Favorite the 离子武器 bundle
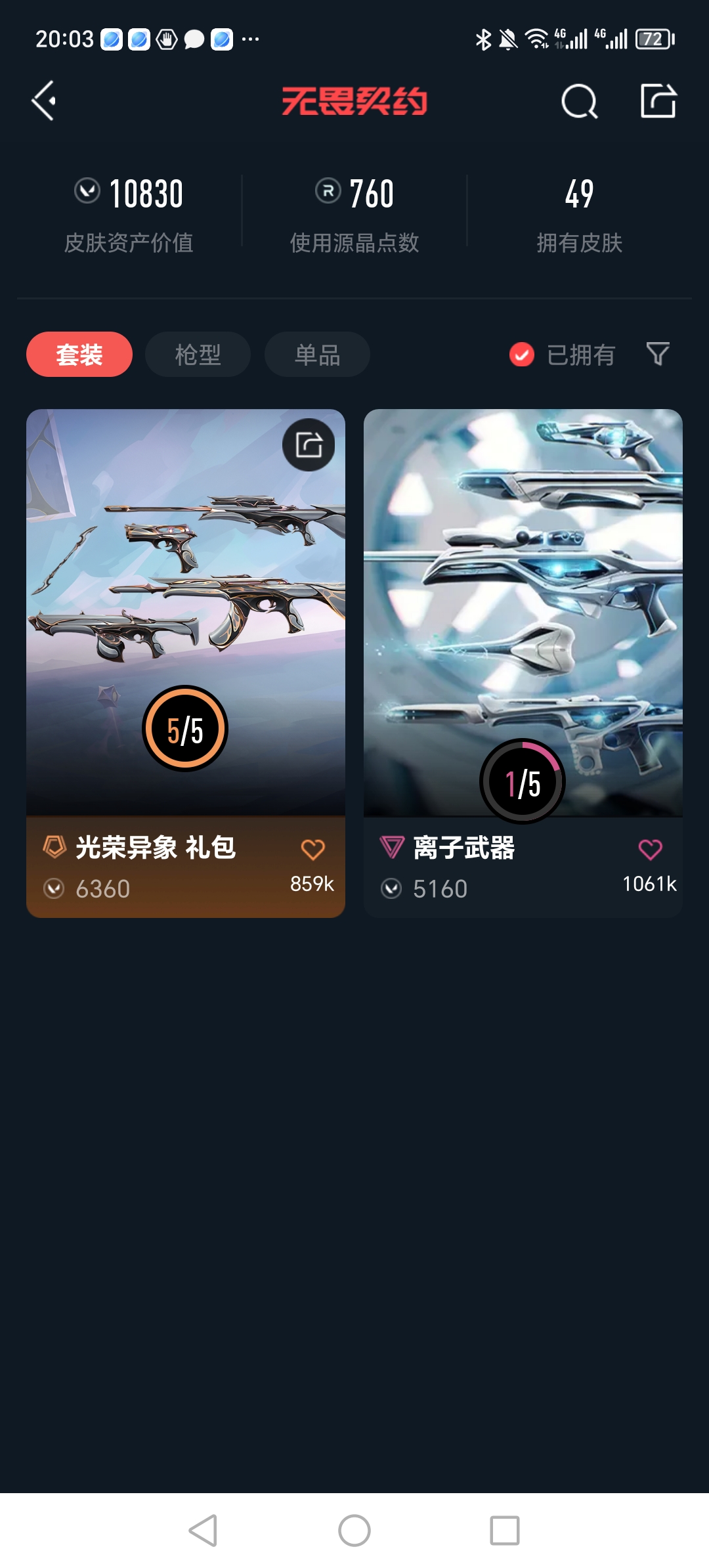The width and height of the screenshot is (709, 1568). pyautogui.click(x=649, y=848)
